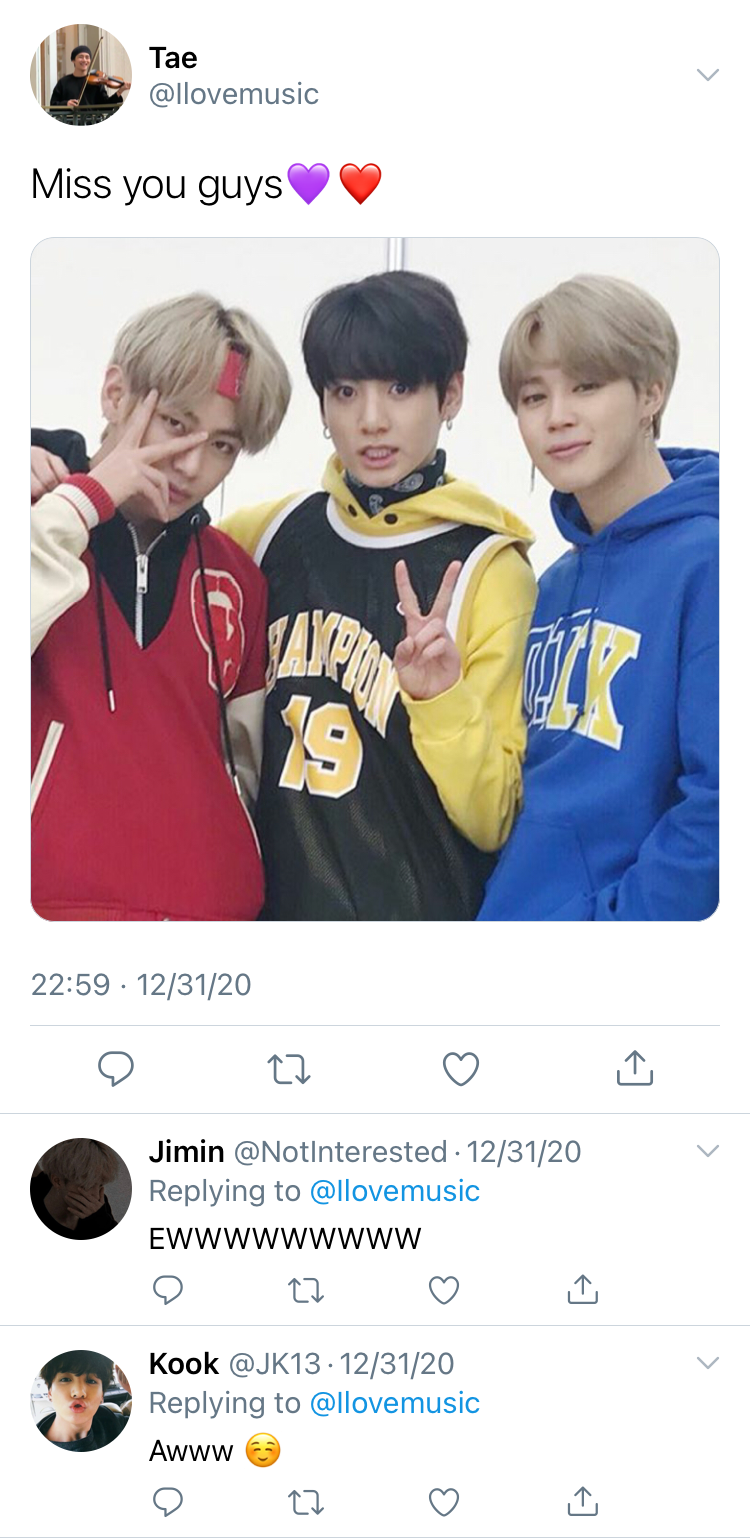Retweet Jimin's reply
The image size is (750, 1538).
click(x=306, y=1291)
